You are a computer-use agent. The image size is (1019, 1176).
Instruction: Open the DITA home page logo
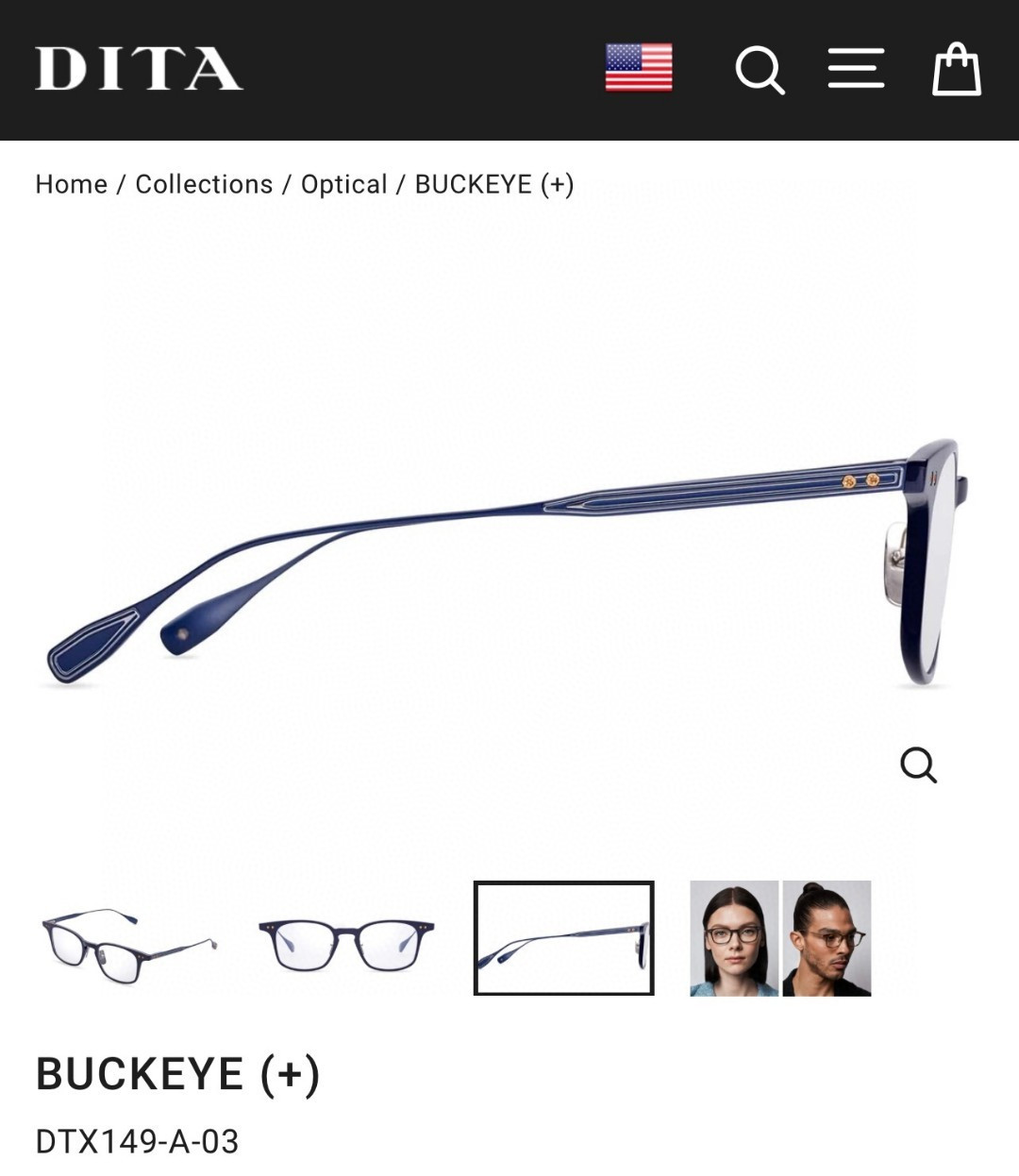click(x=139, y=69)
